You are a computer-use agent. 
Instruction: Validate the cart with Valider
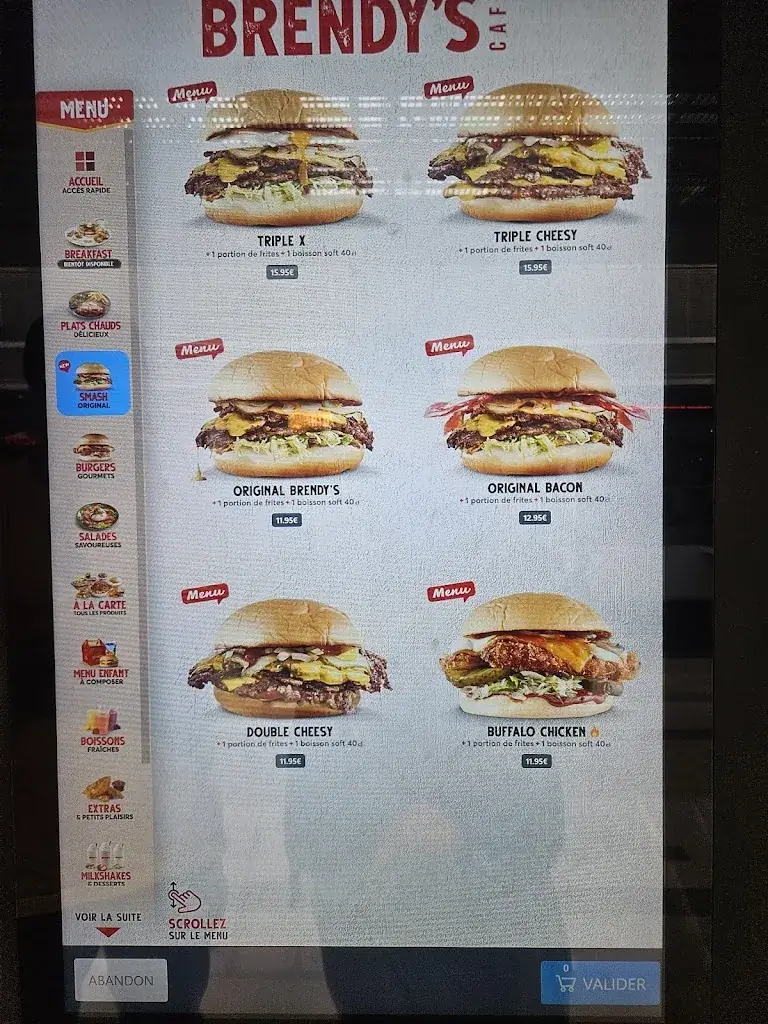pos(600,983)
